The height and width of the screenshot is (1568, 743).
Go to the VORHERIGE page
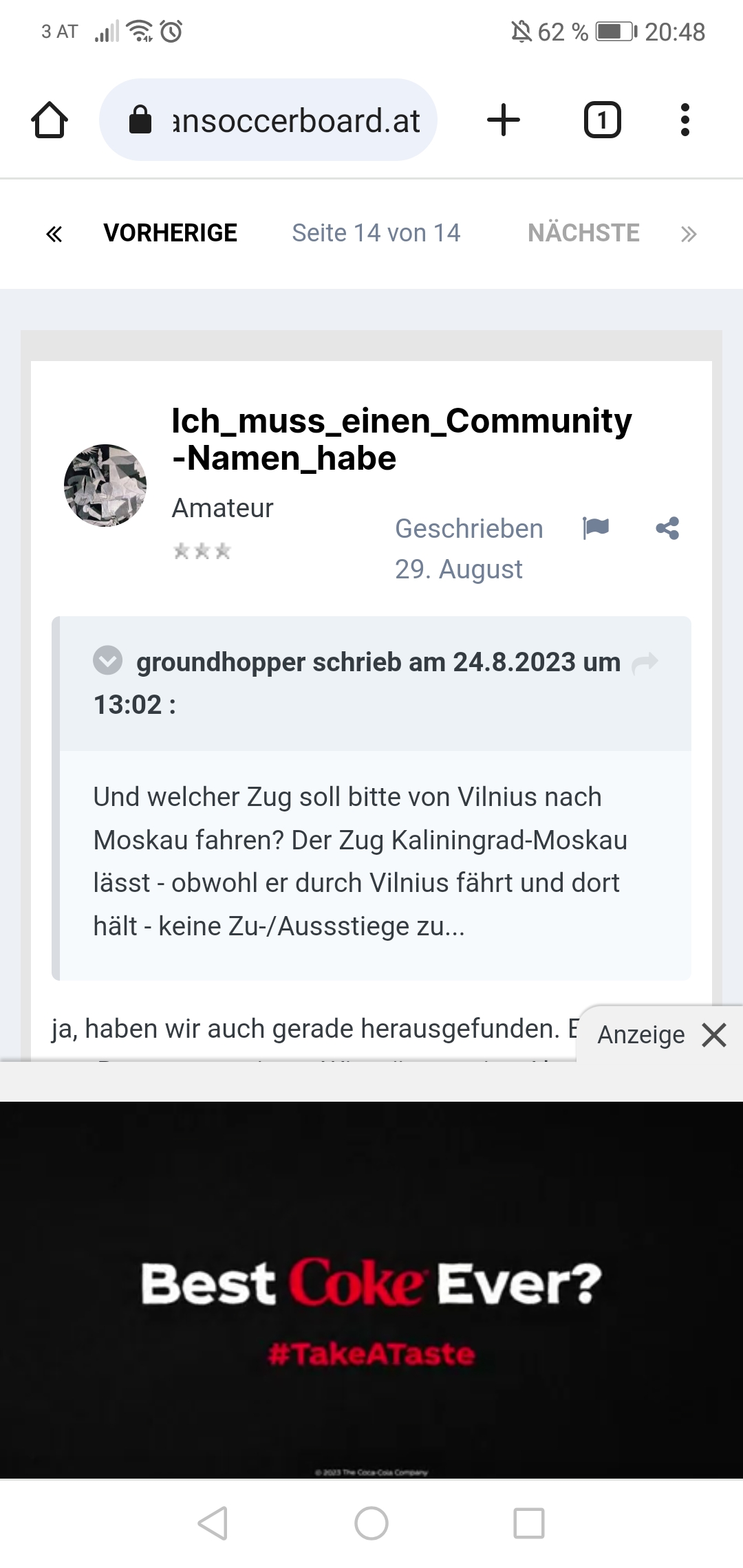point(170,233)
